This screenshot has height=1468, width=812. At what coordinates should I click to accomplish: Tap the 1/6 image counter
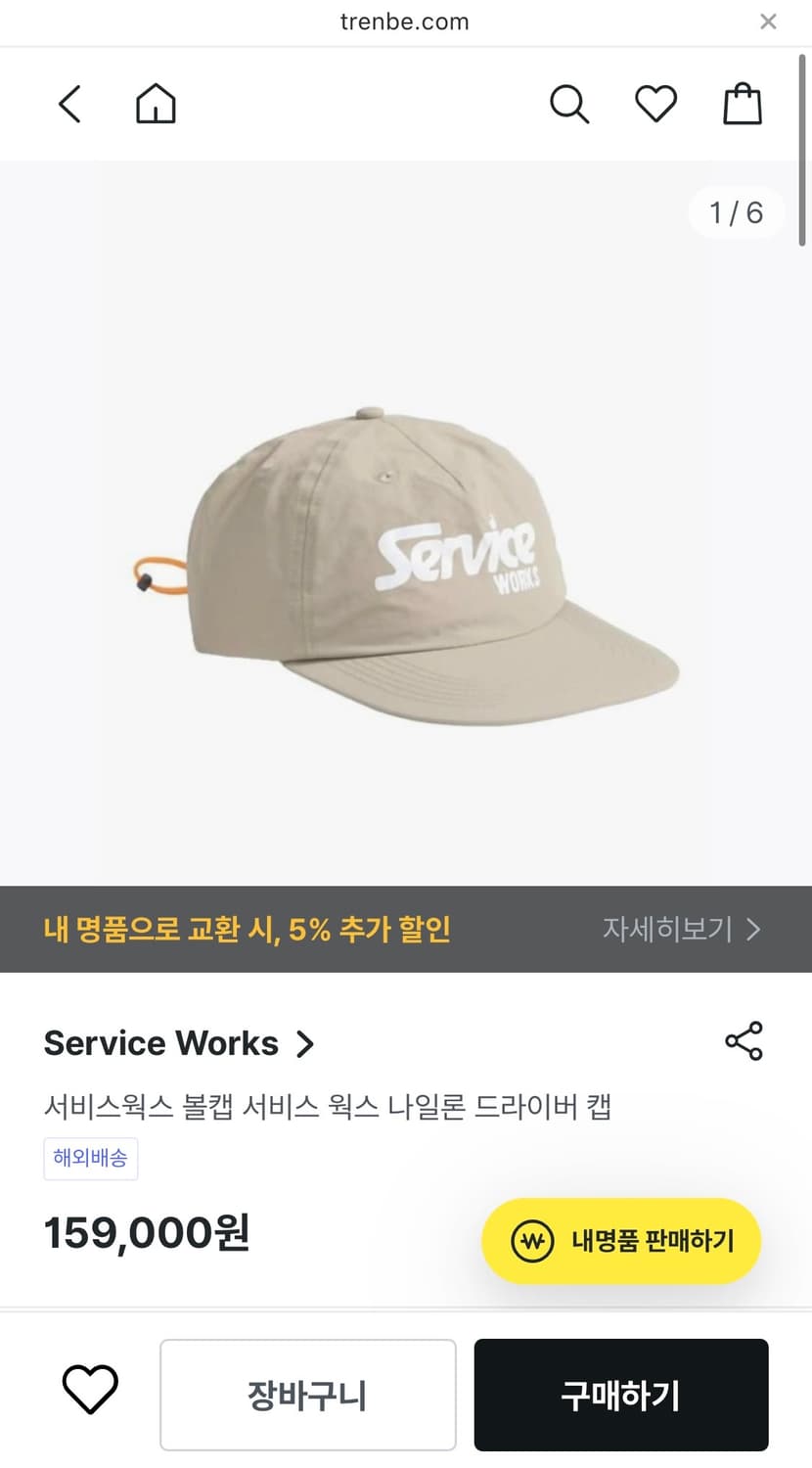coord(737,211)
